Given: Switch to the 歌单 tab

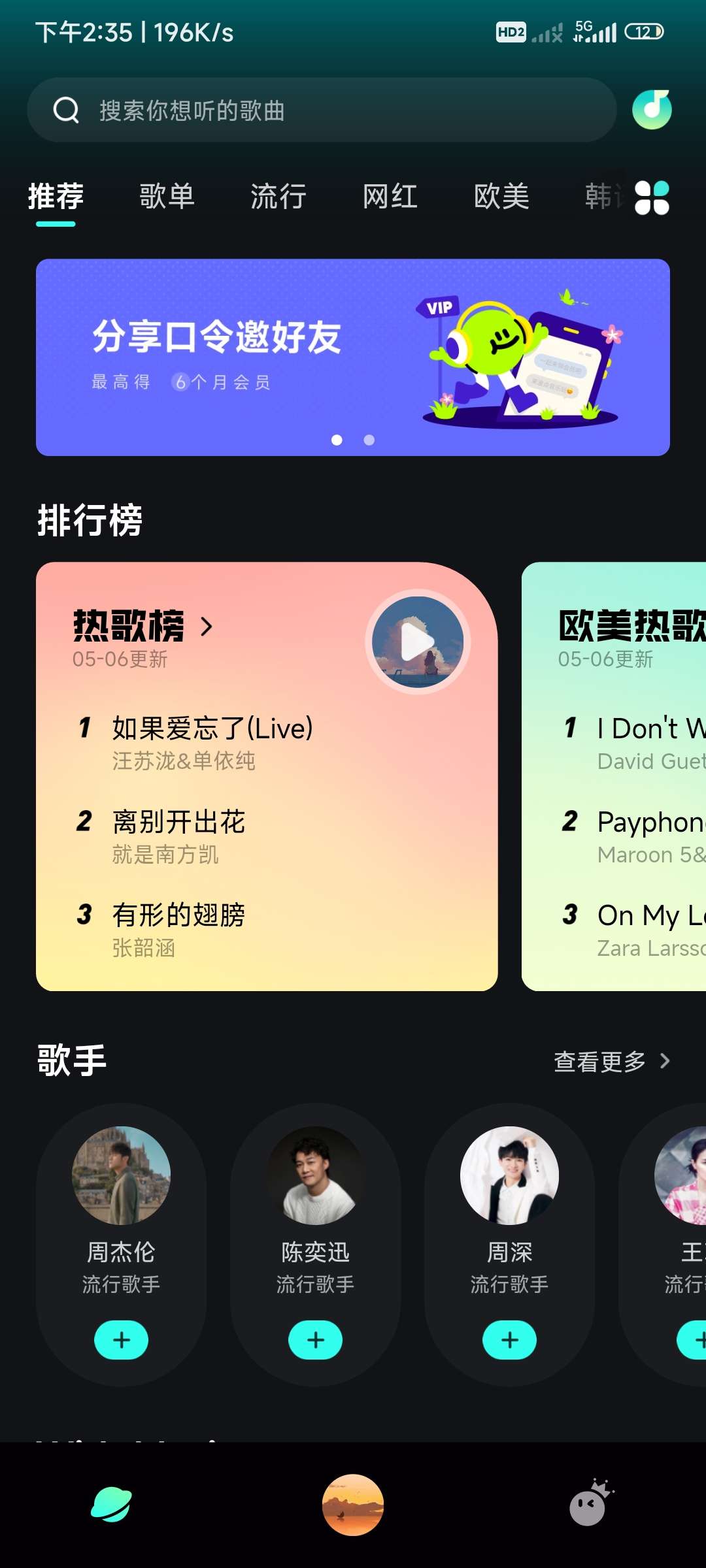Looking at the screenshot, I should (167, 196).
